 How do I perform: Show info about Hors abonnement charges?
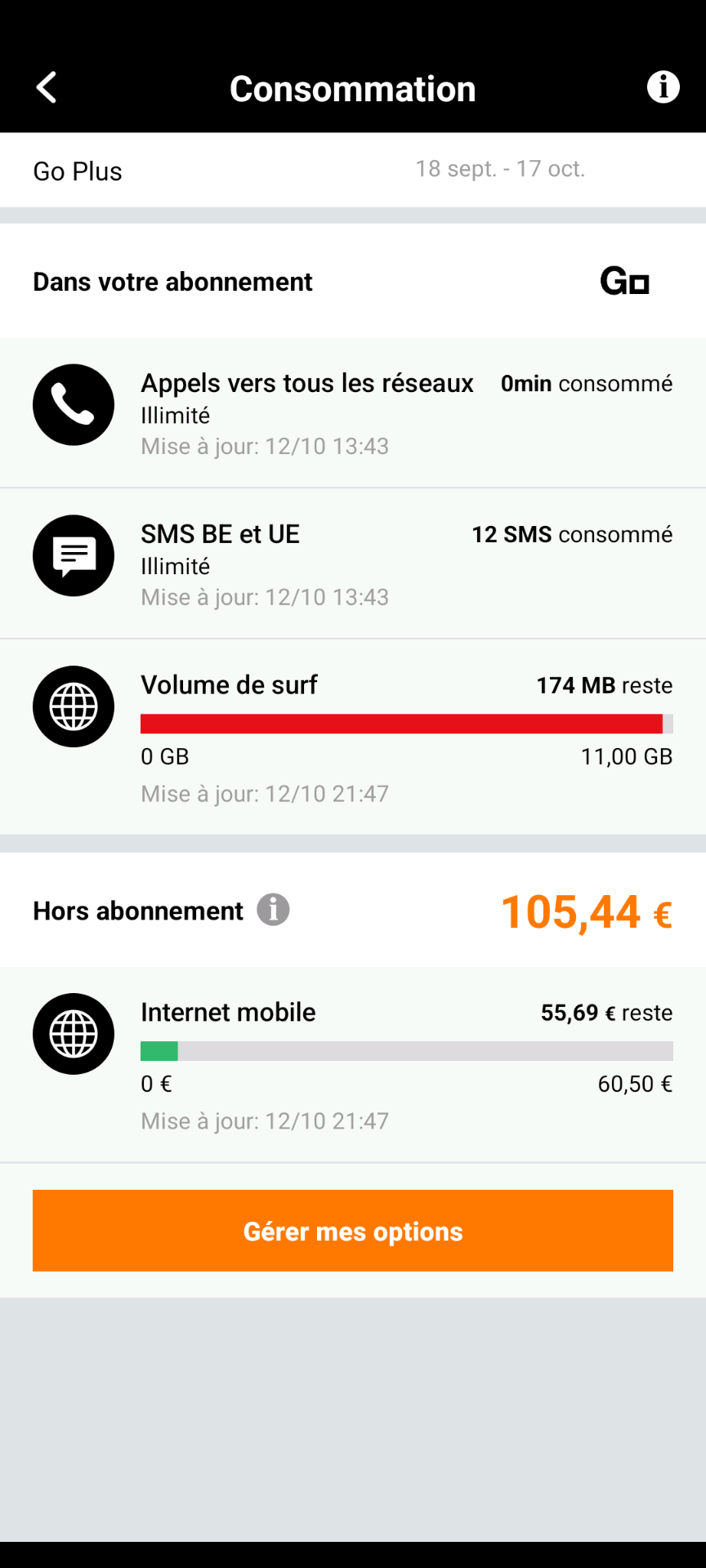[273, 910]
